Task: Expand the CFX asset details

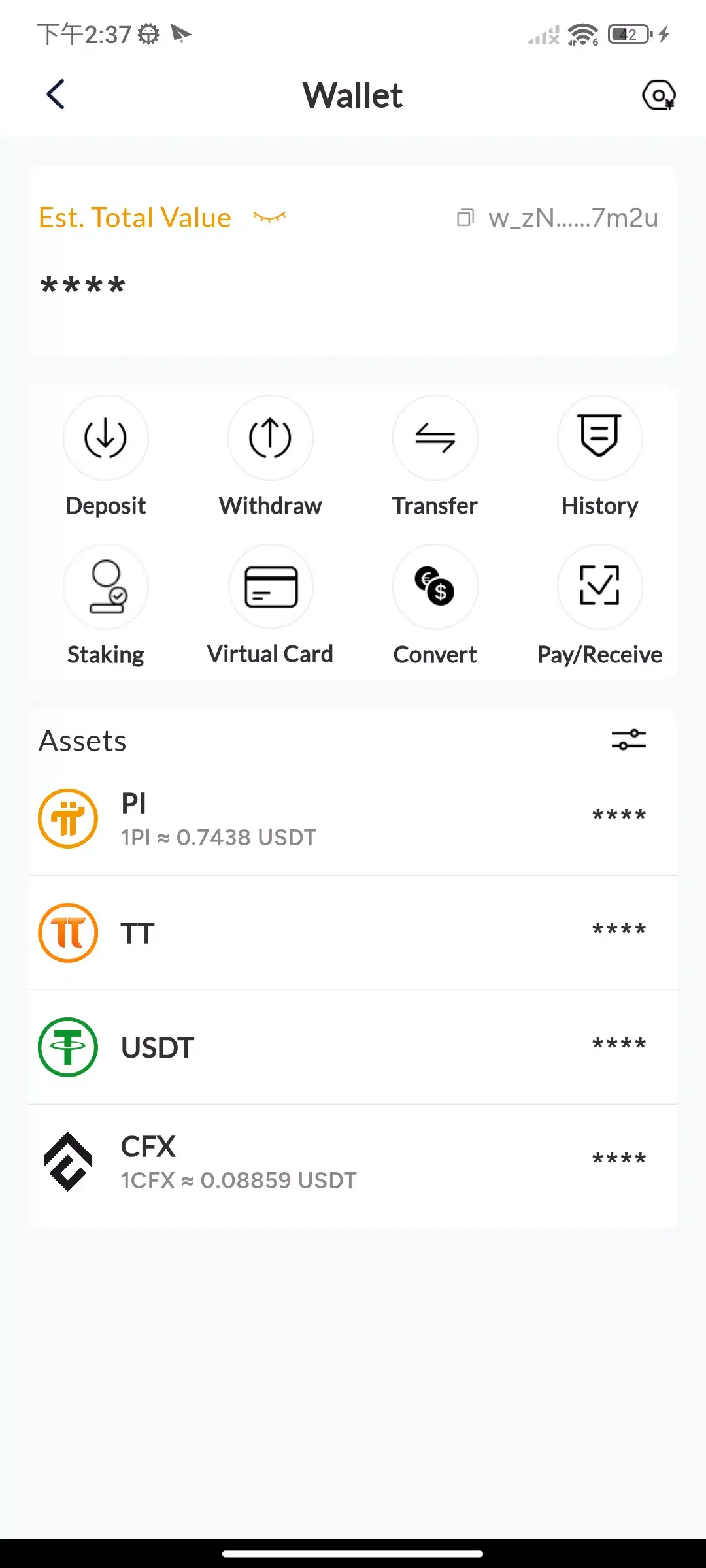Action: (353, 1161)
